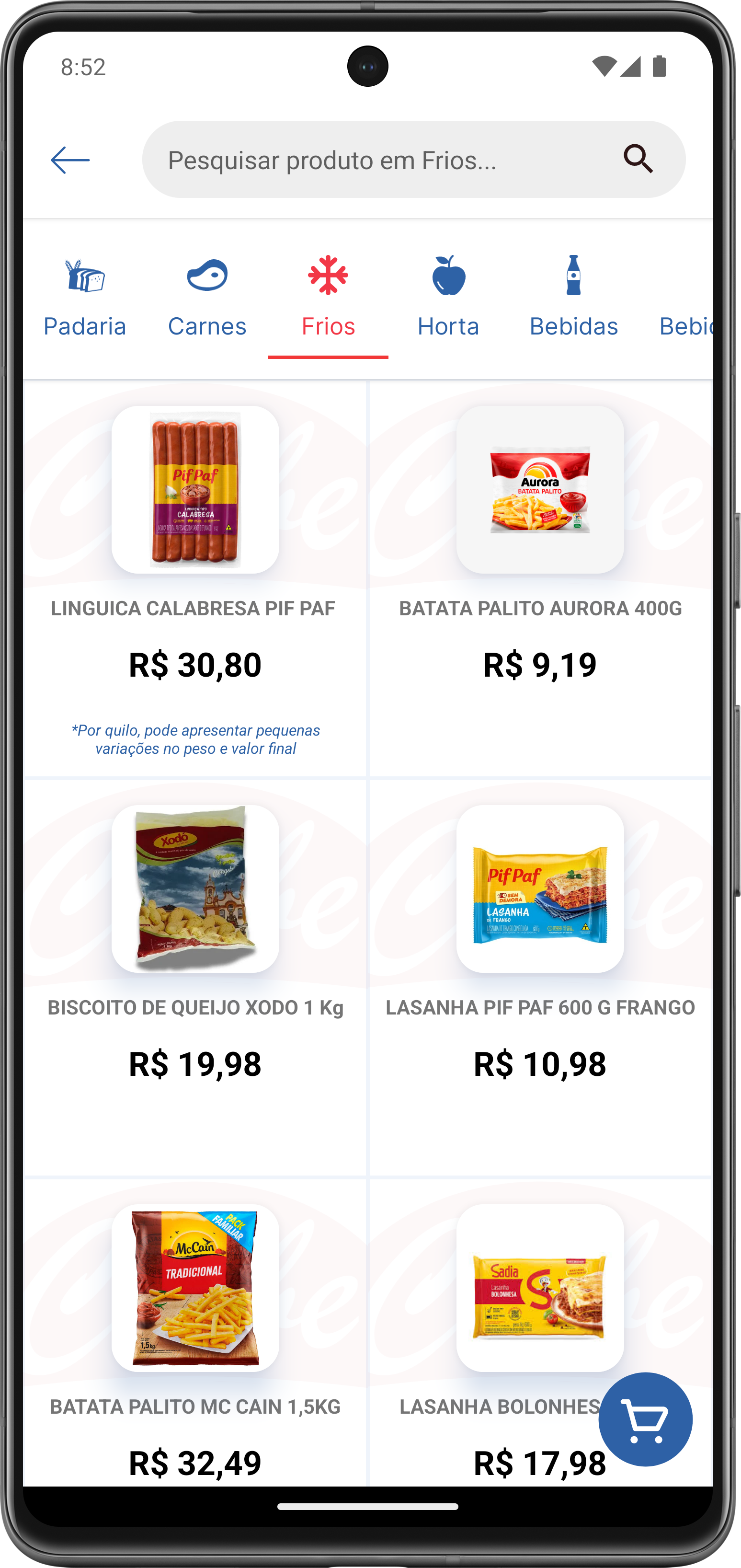View LASANHA PIF PAF 600 G FRANGO price
Image resolution: width=741 pixels, height=1568 pixels.
541,1063
